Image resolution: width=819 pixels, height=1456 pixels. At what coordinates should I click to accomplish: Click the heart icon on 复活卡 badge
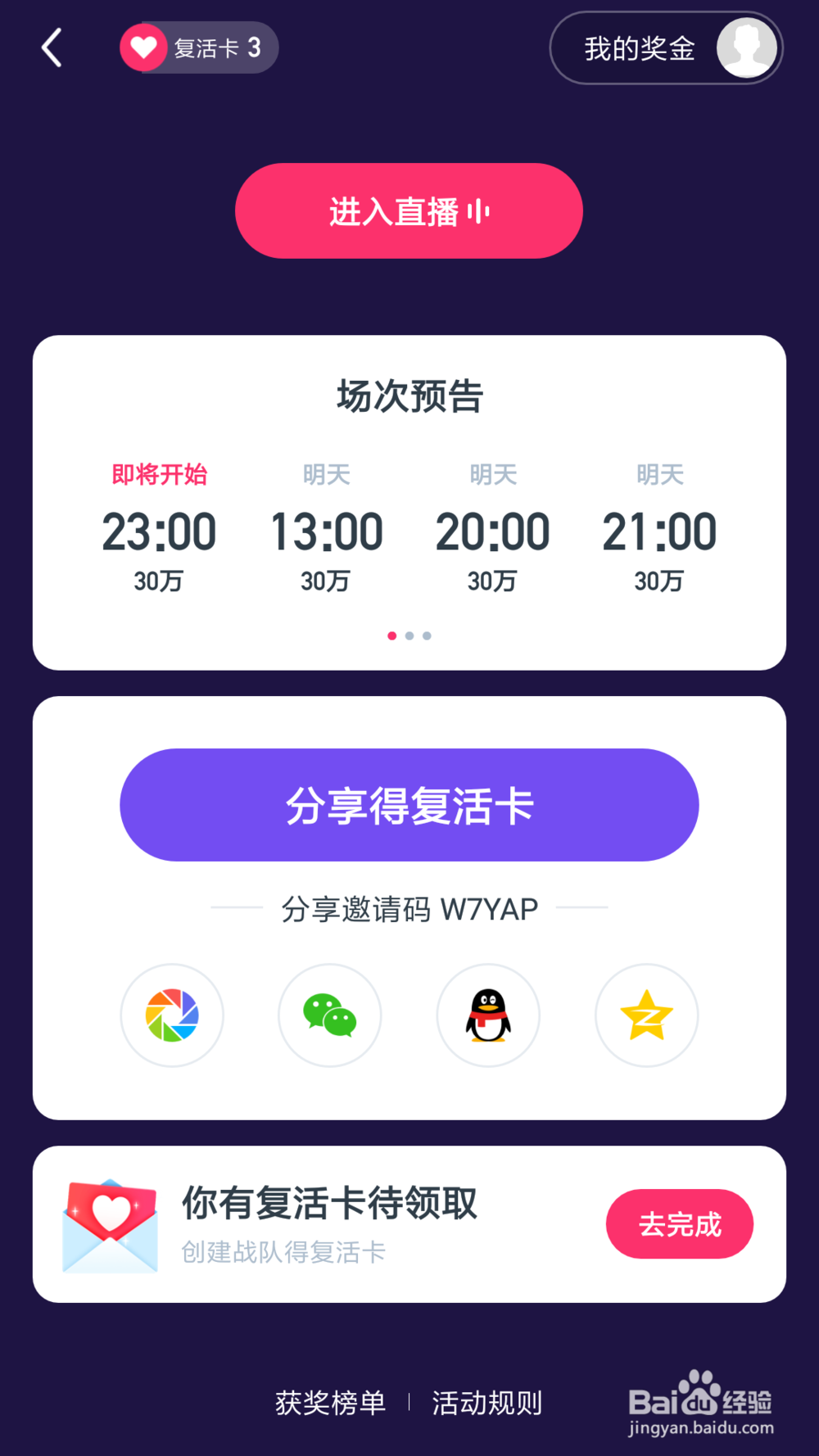(x=144, y=47)
